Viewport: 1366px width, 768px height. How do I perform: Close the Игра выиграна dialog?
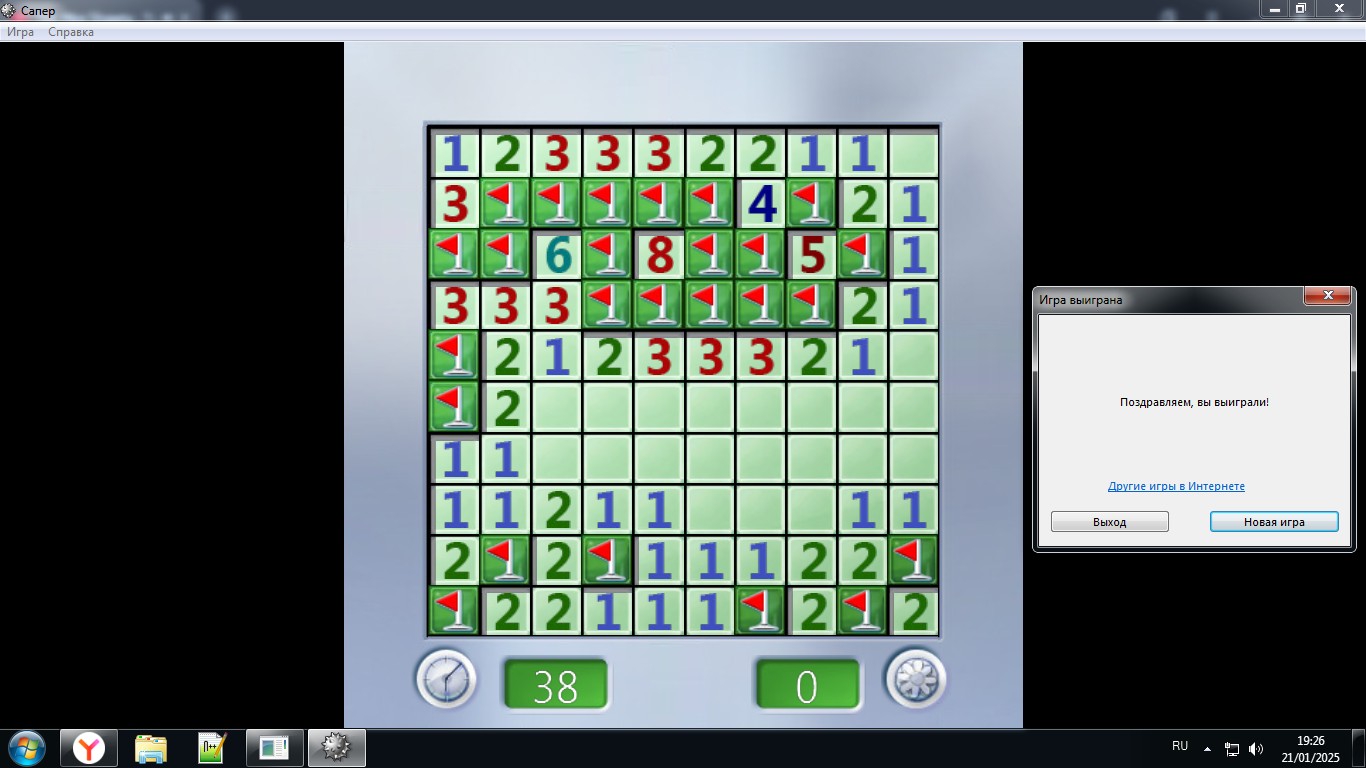(1328, 296)
